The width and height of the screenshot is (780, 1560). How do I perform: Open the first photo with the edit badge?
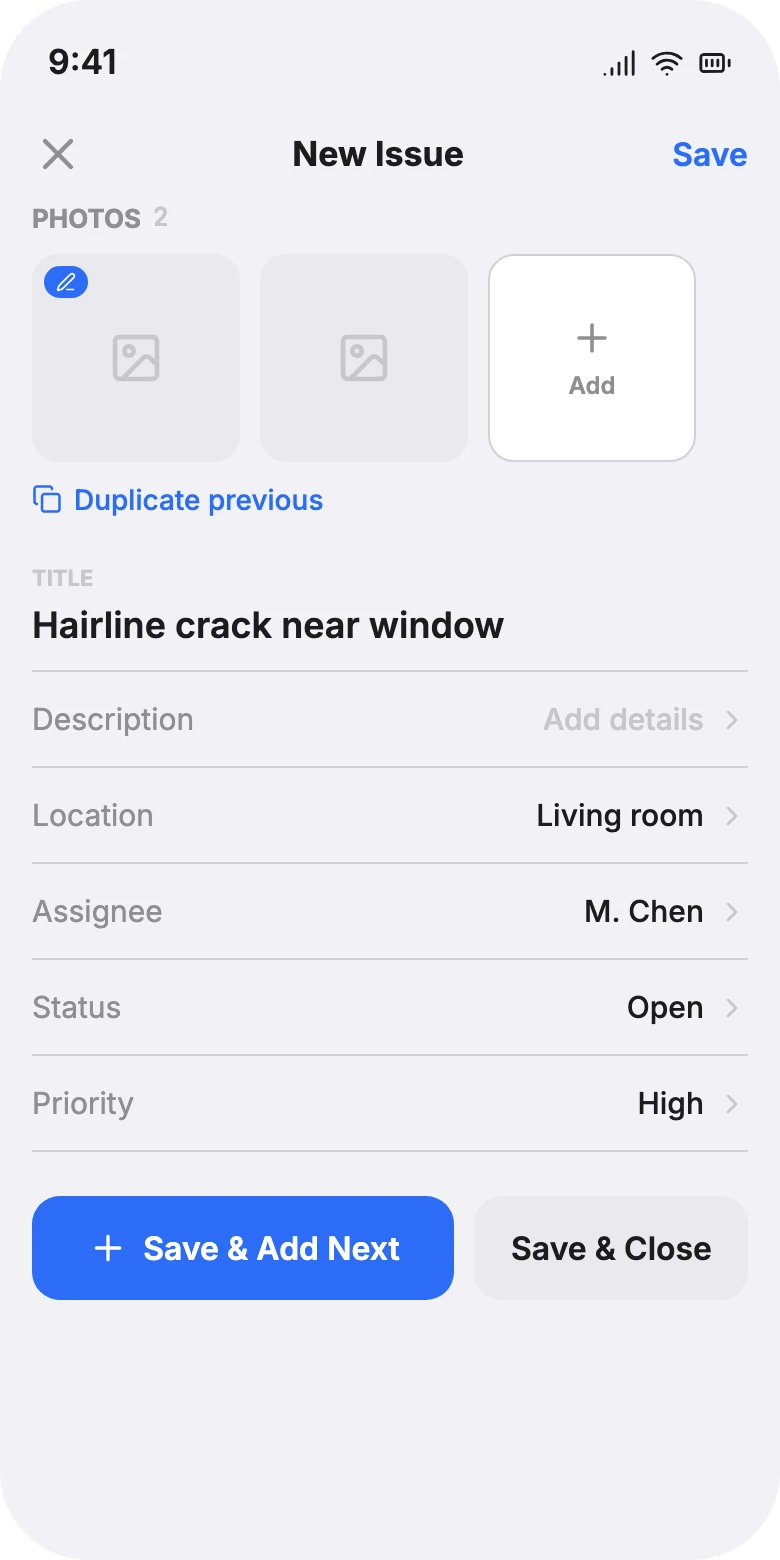[136, 358]
